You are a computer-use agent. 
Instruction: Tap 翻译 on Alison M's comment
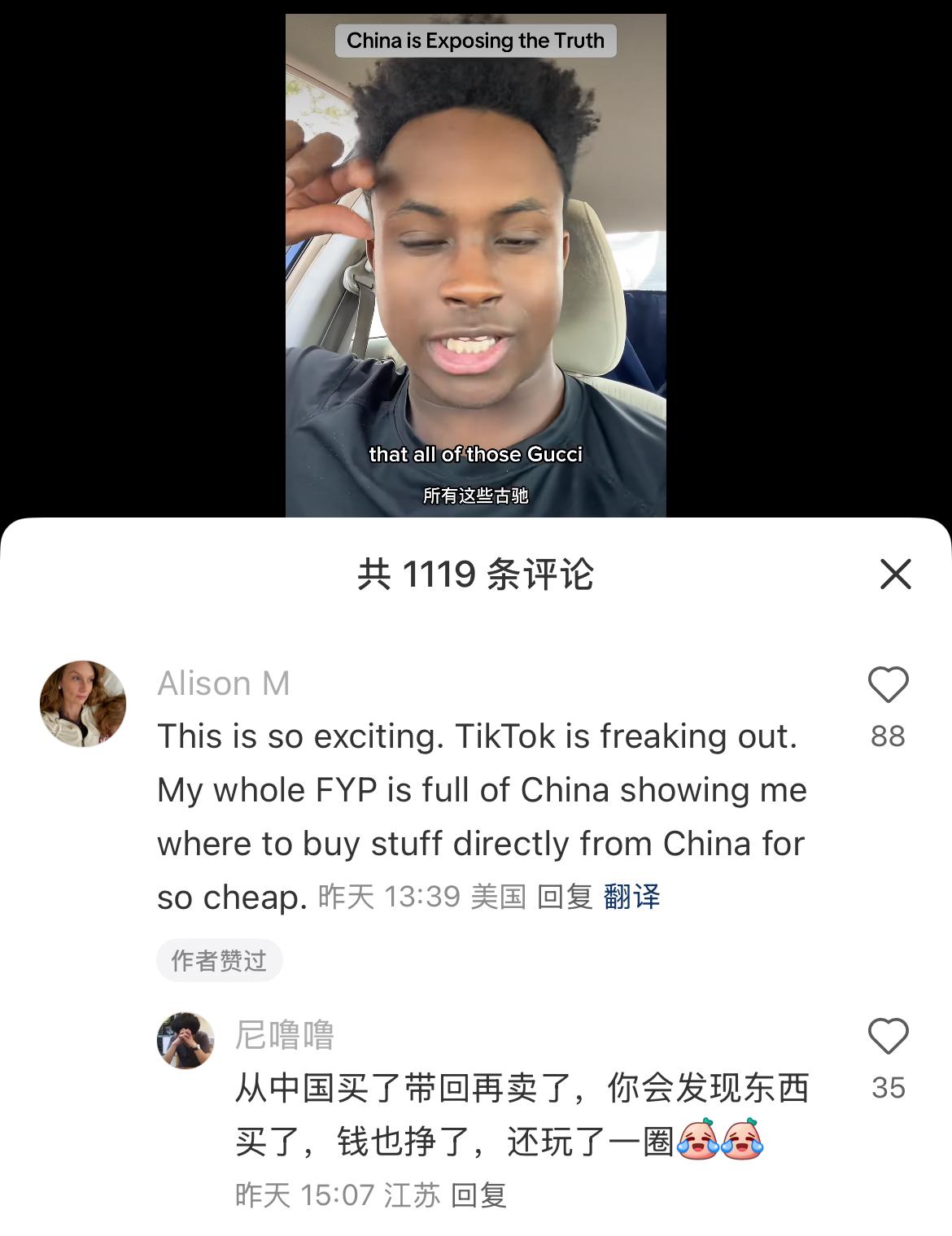632,897
